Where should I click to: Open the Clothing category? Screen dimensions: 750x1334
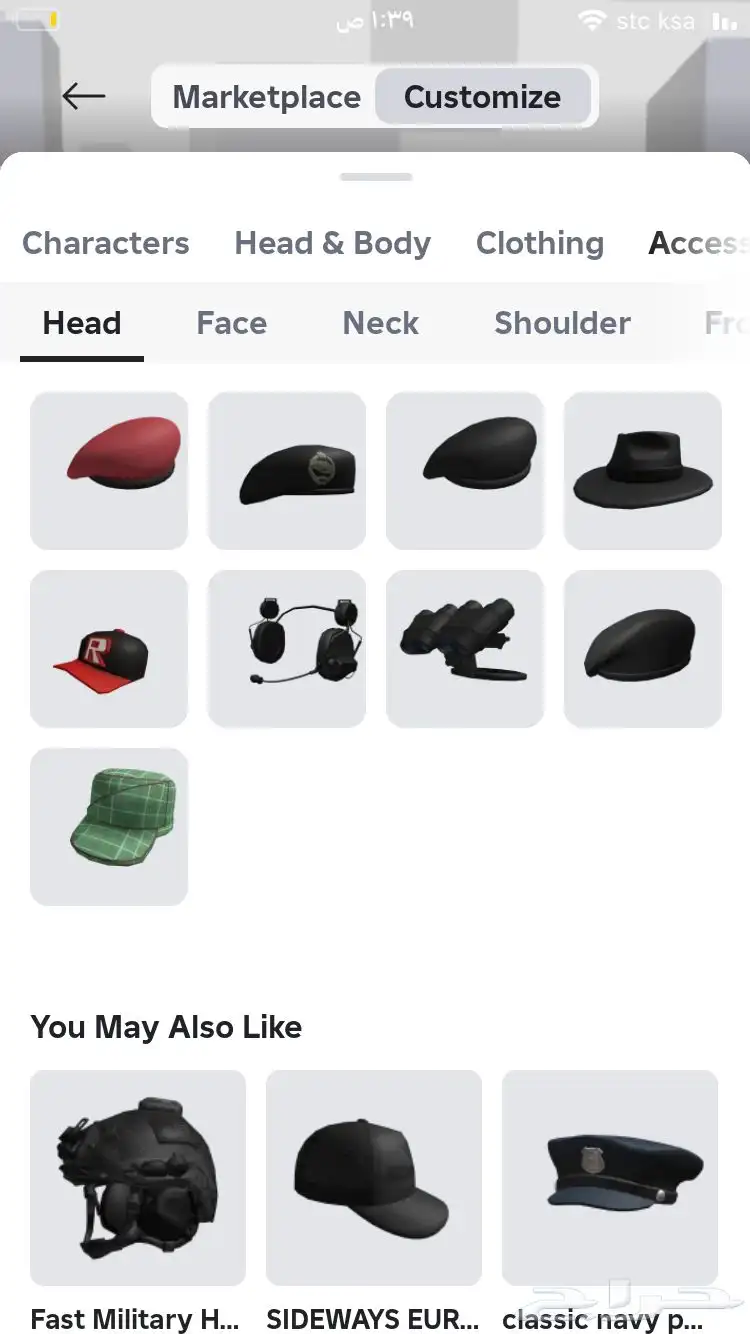click(540, 243)
